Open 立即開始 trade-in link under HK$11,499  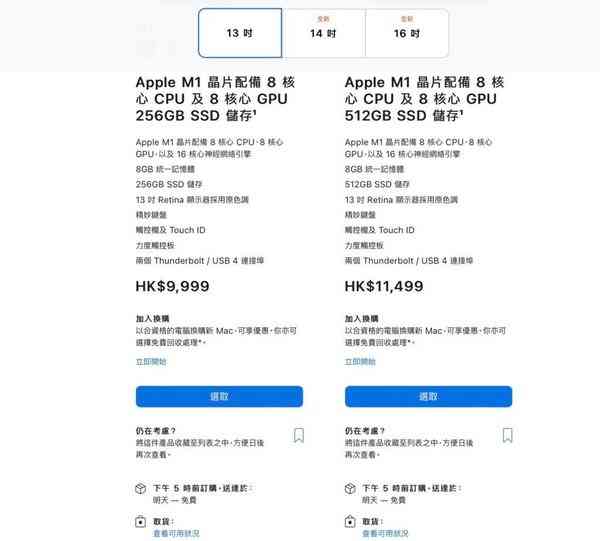360,361
